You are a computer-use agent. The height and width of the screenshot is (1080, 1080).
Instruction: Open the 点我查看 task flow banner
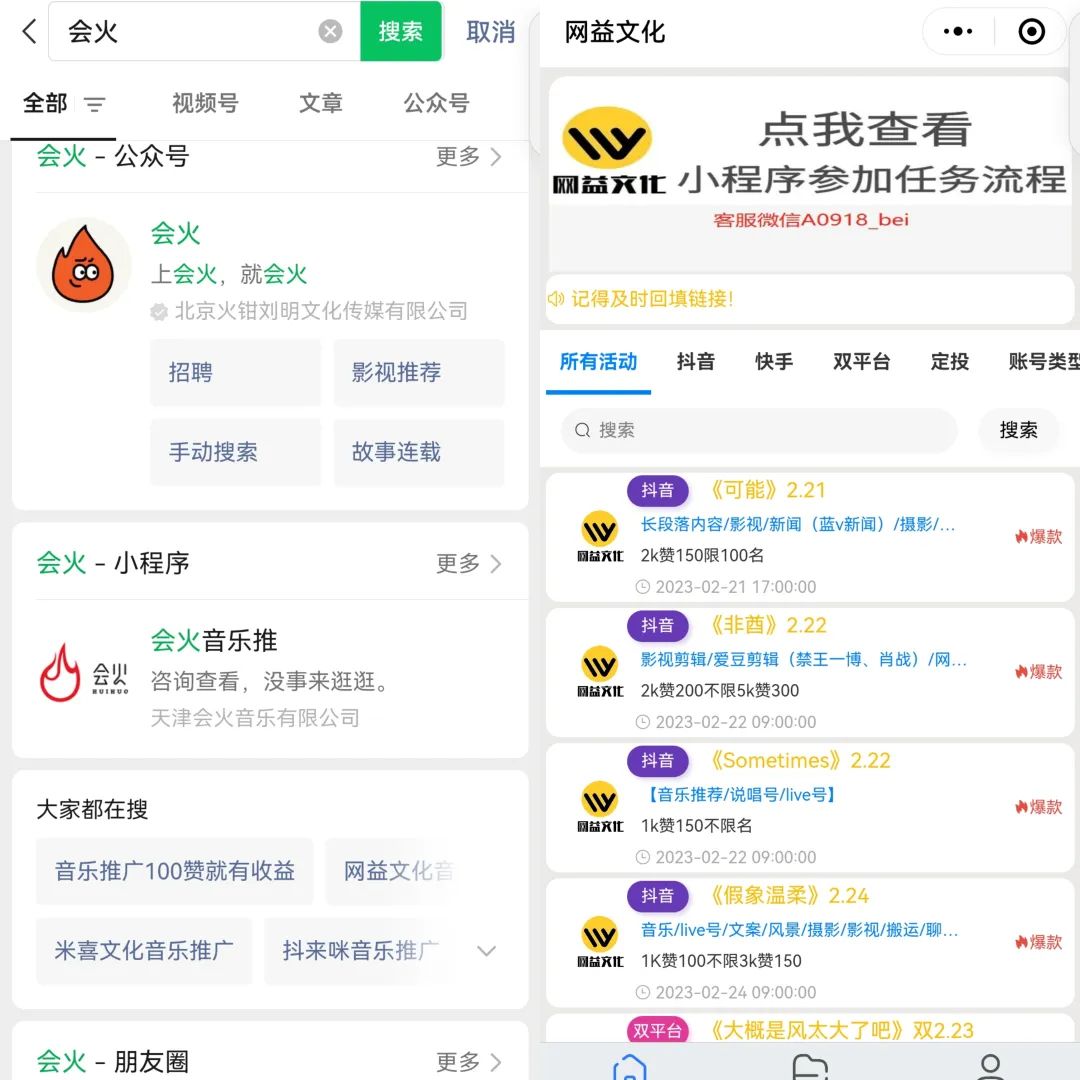810,170
